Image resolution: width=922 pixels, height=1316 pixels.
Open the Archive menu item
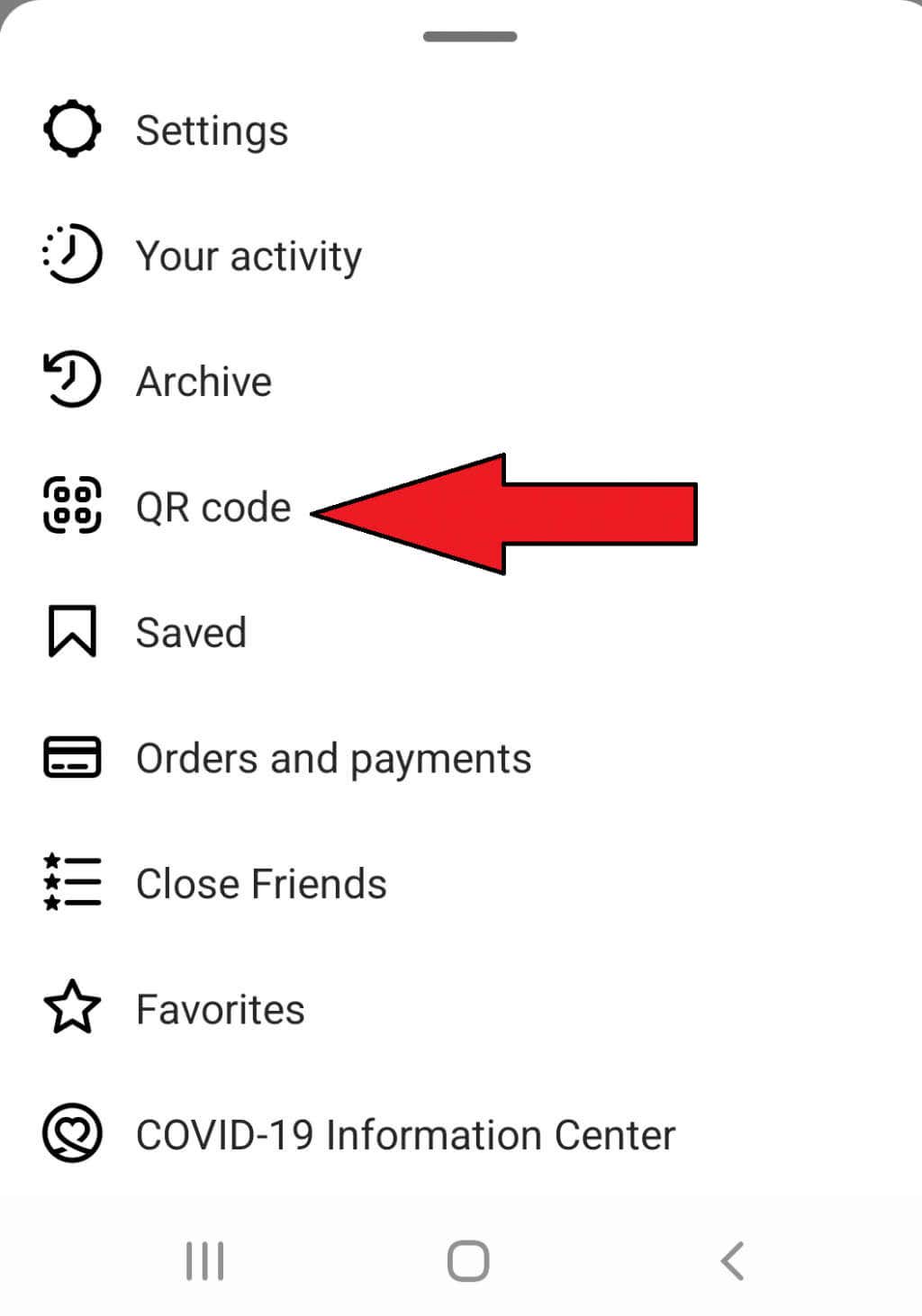[x=203, y=380]
